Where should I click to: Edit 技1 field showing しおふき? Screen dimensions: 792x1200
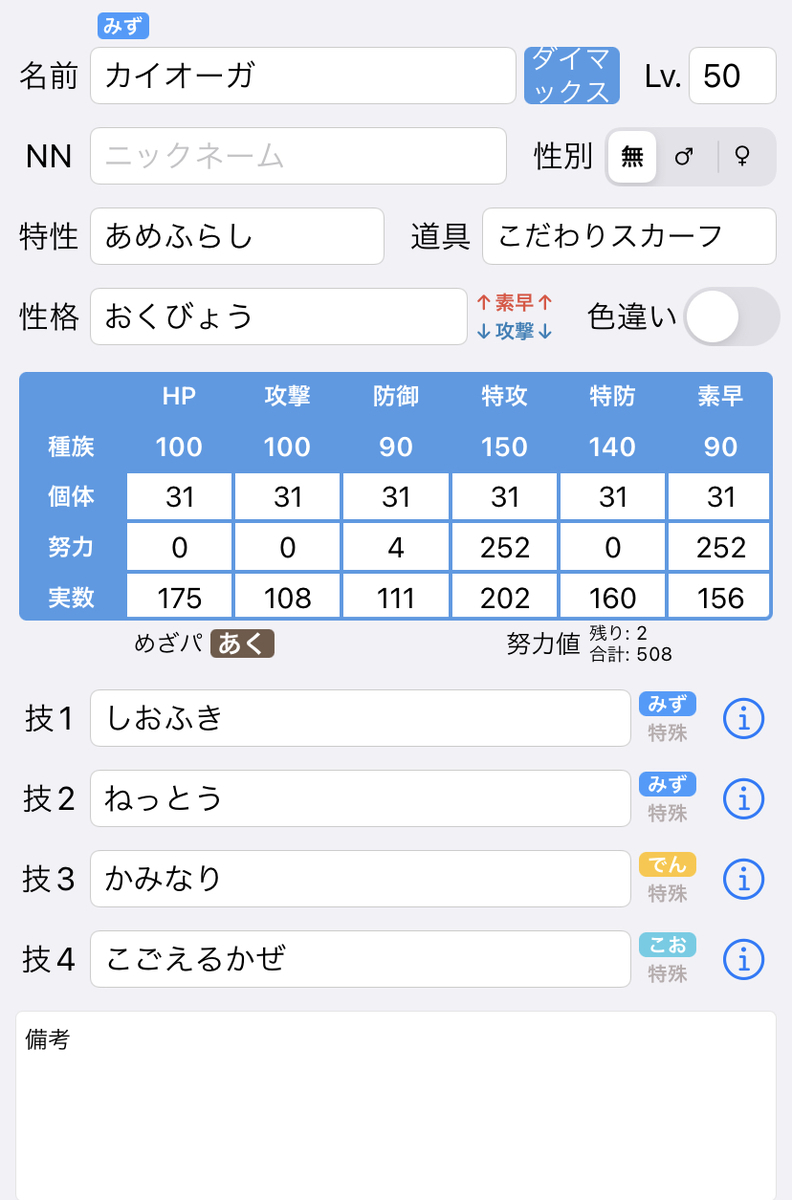360,718
